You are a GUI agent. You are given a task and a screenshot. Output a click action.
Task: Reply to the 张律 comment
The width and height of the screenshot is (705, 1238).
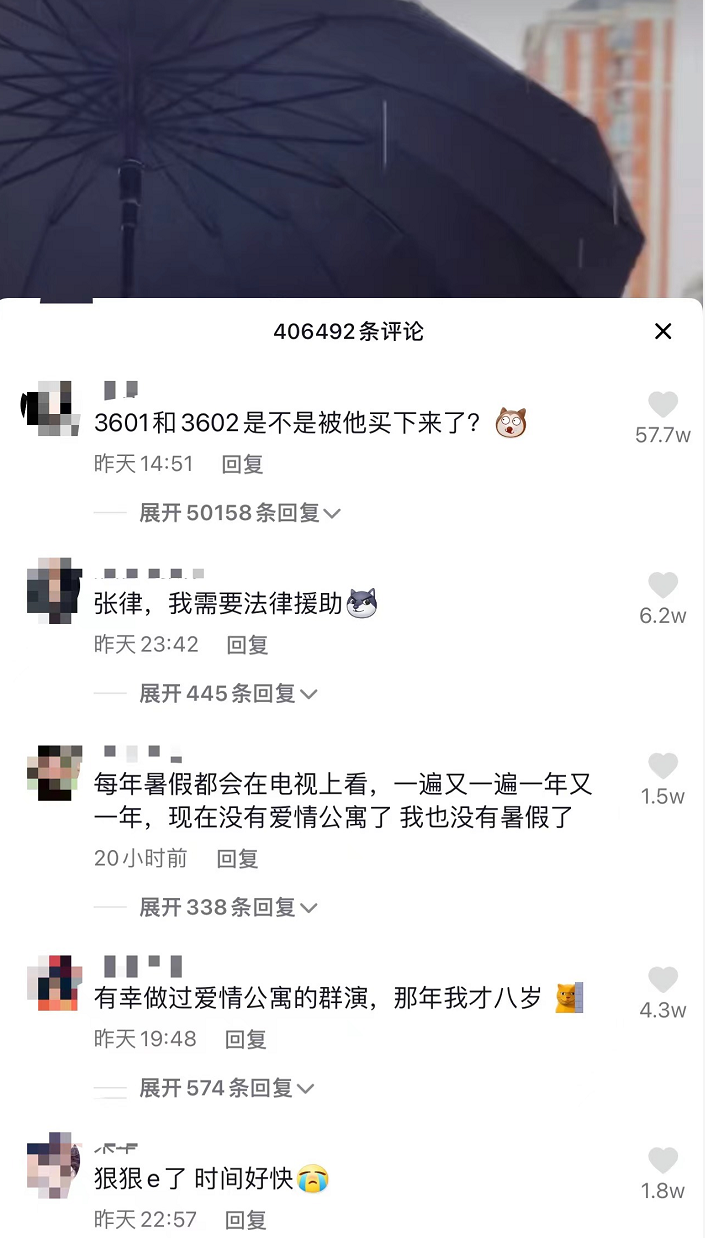pos(247,645)
